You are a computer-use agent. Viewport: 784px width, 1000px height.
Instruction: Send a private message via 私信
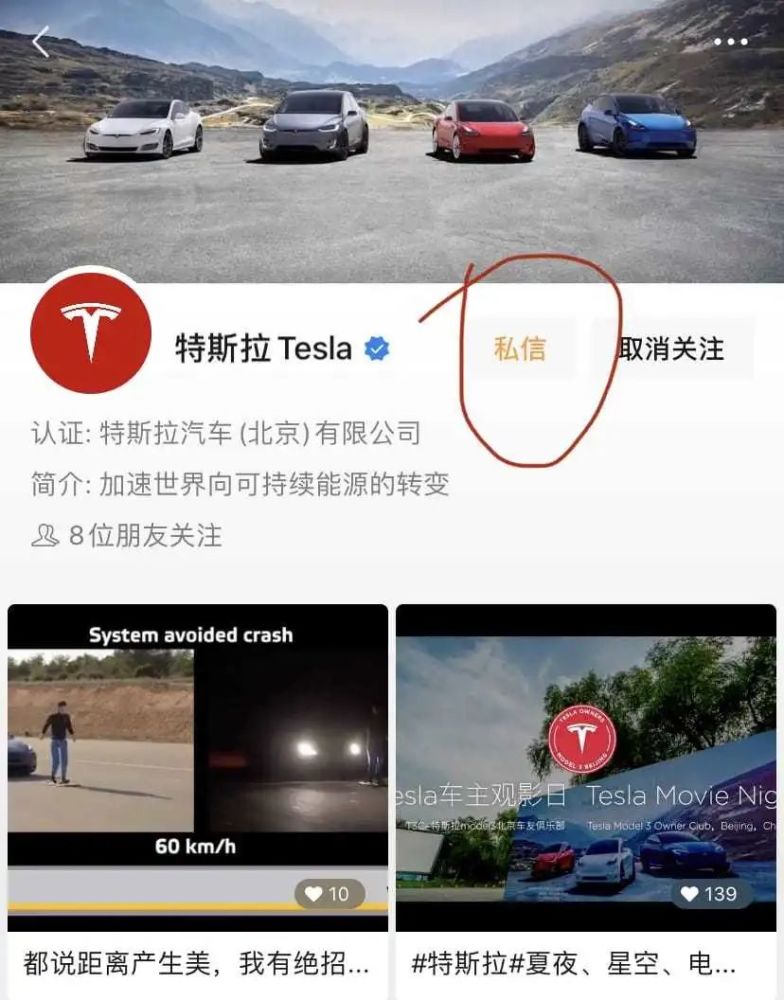521,349
